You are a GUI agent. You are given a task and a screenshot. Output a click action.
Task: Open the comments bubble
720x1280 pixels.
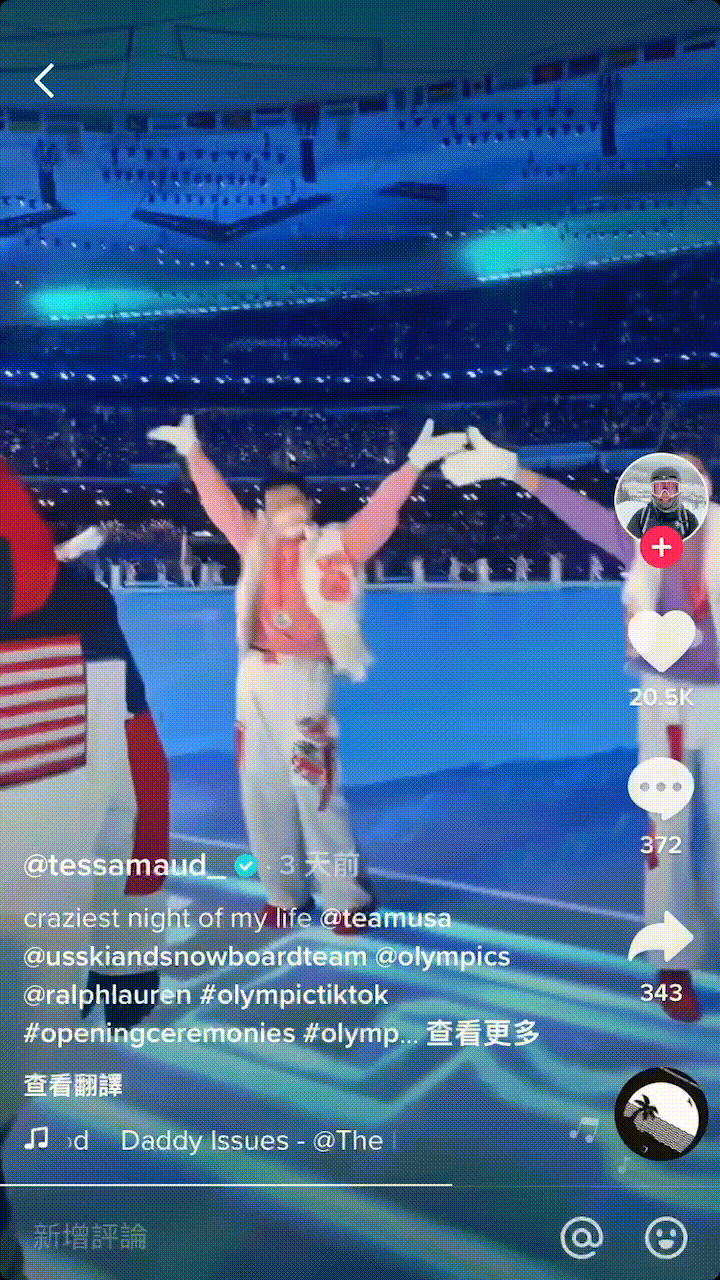[661, 790]
